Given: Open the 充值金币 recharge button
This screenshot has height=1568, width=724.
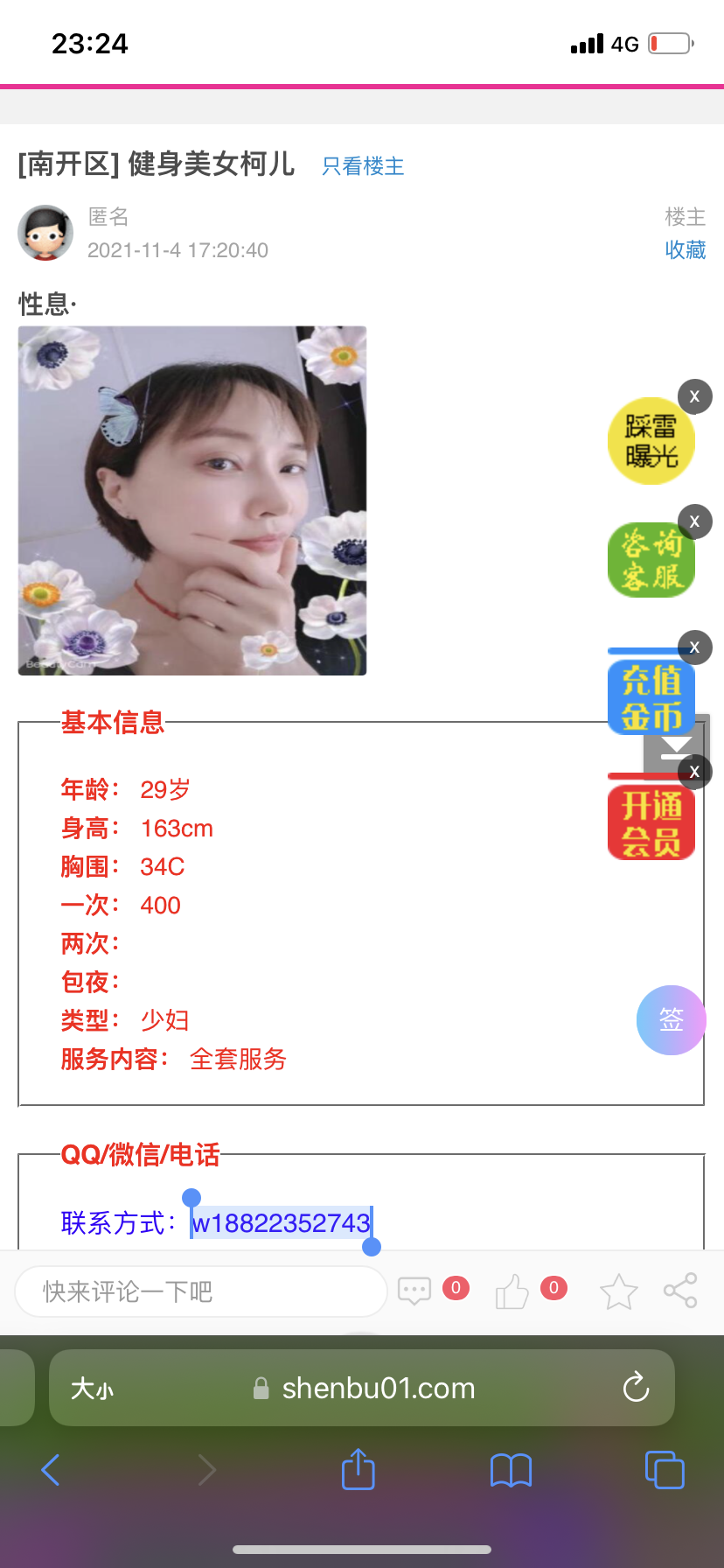Looking at the screenshot, I should click(x=651, y=698).
